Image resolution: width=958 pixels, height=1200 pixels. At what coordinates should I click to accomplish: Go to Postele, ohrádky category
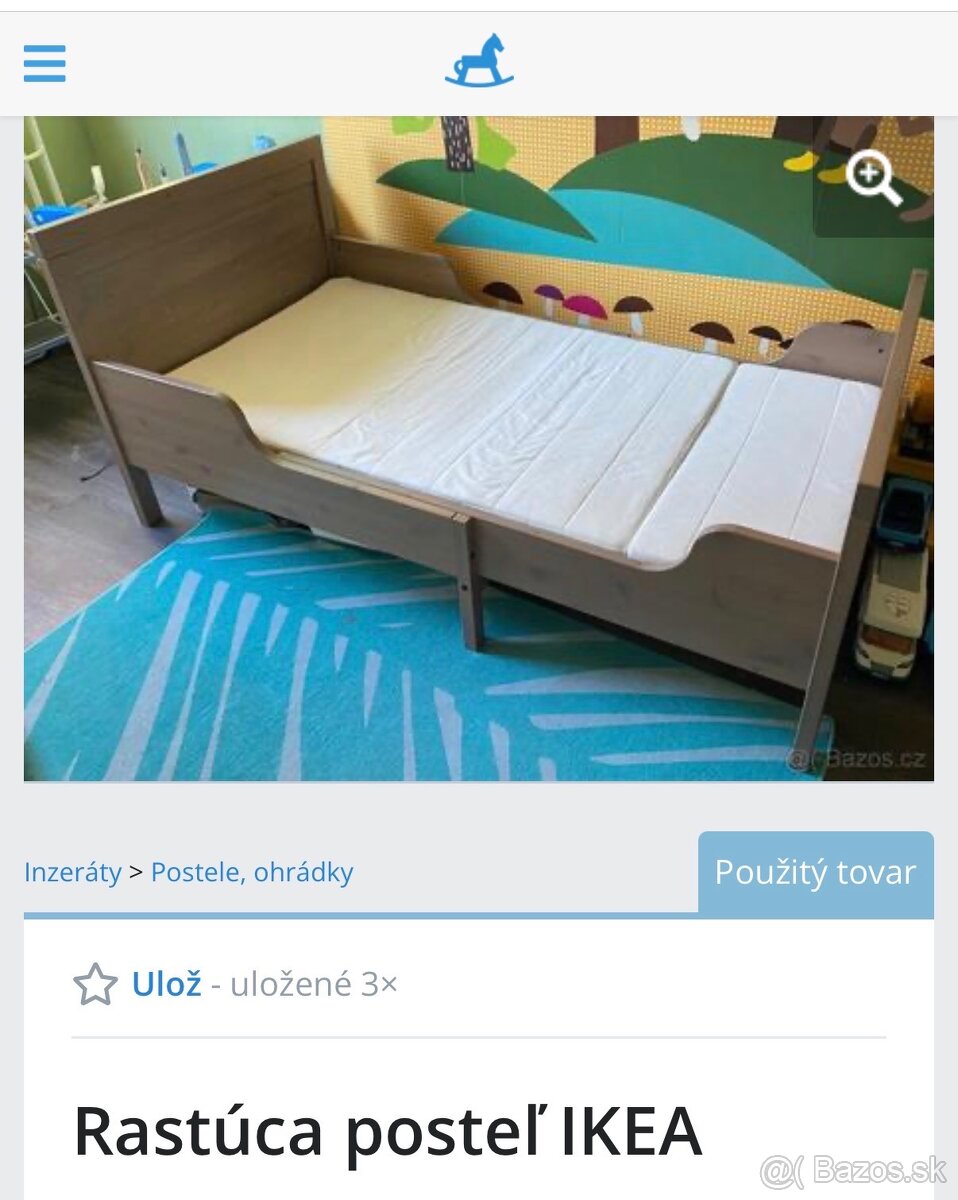click(252, 872)
